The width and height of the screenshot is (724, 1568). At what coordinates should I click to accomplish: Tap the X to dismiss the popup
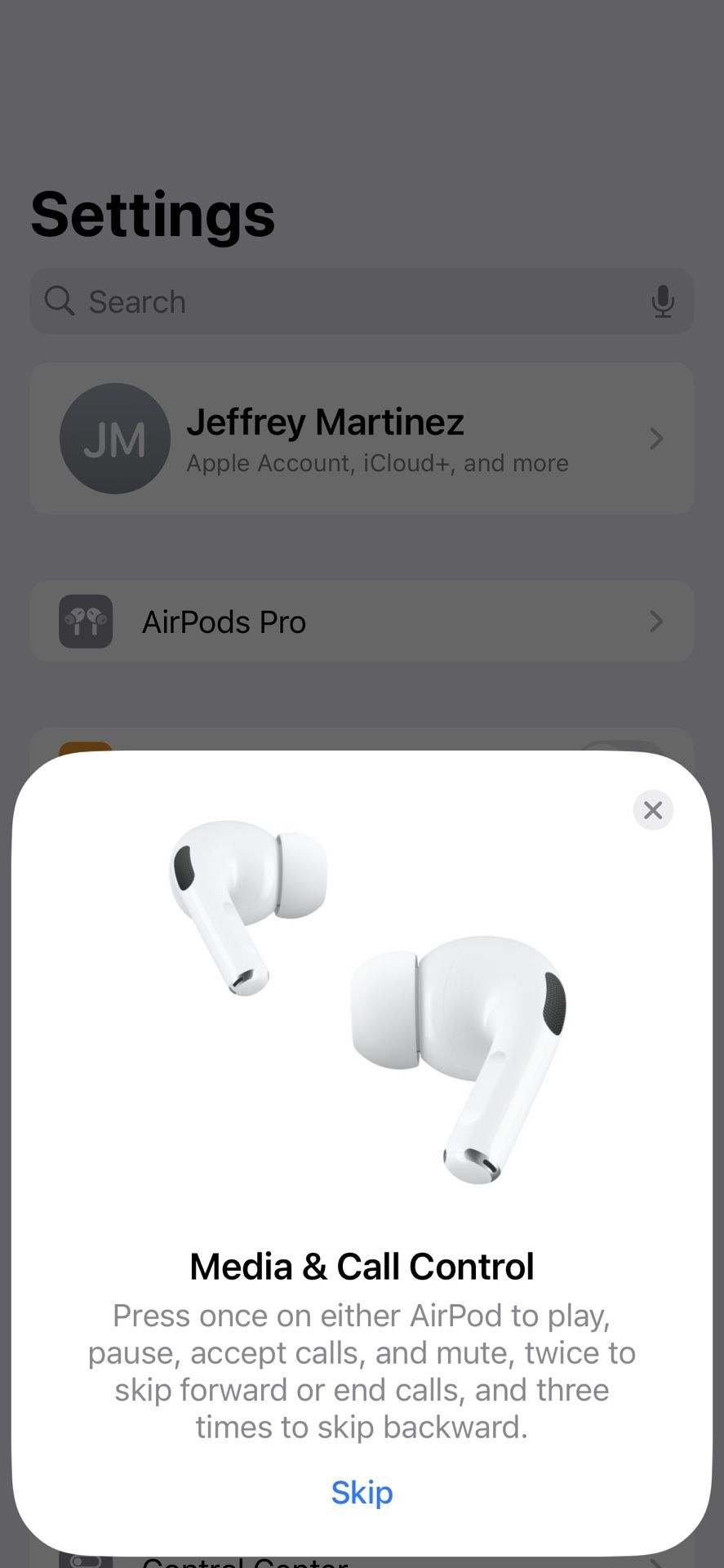tap(652, 810)
